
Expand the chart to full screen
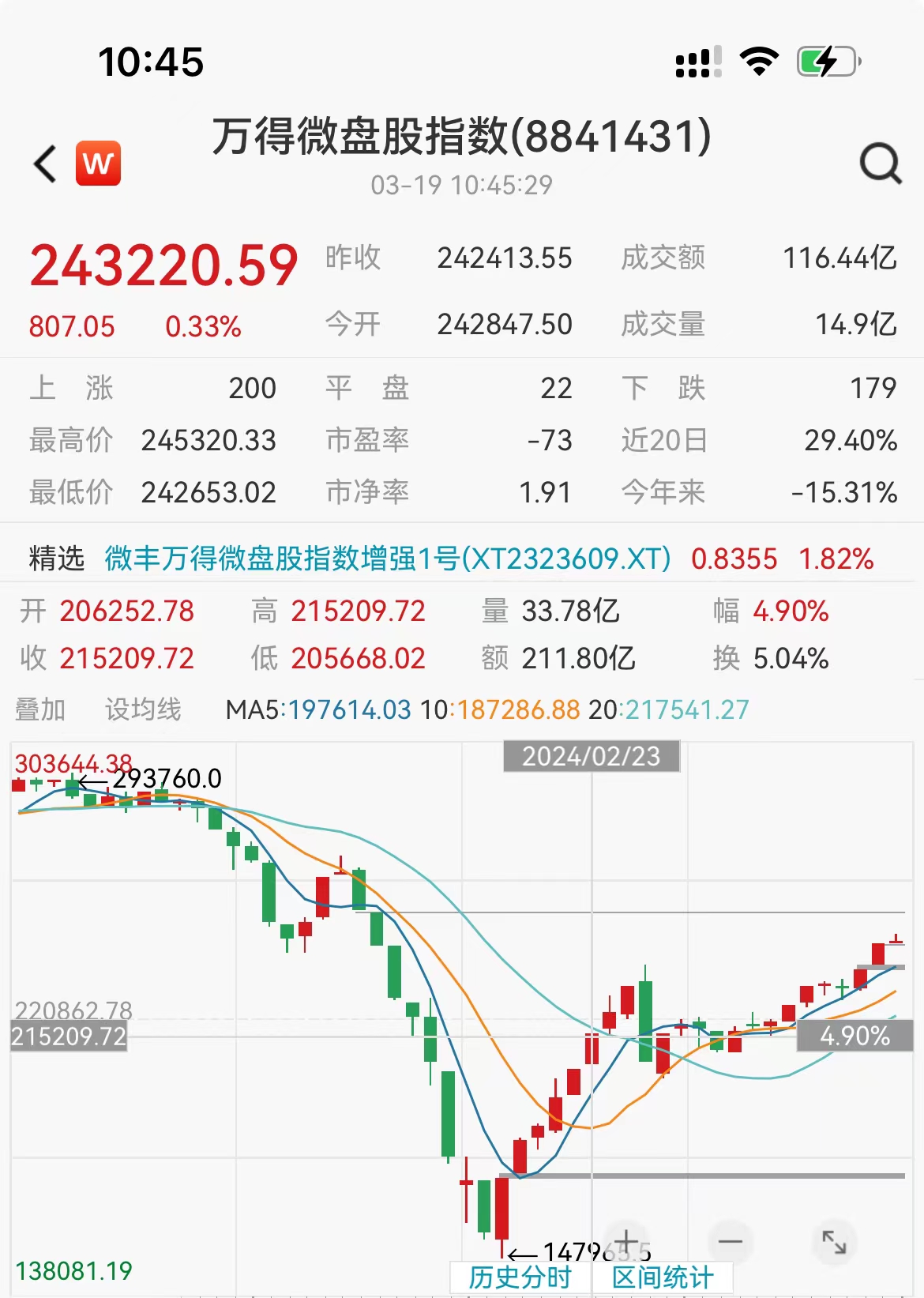click(x=834, y=1241)
